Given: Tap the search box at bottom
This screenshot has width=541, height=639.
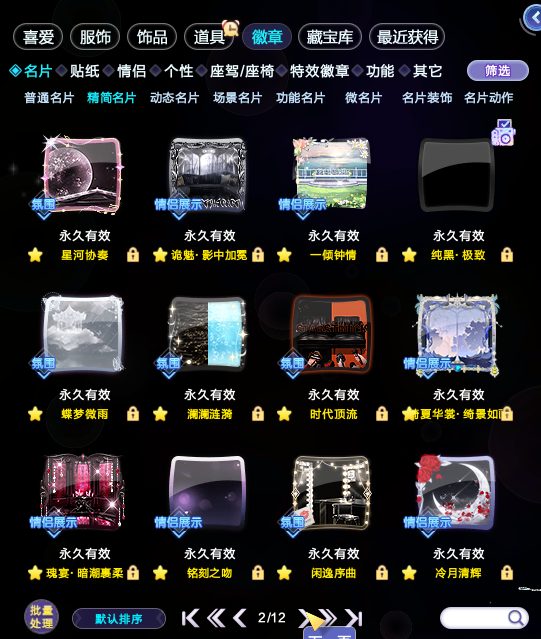Looking at the screenshot, I should coord(484,618).
